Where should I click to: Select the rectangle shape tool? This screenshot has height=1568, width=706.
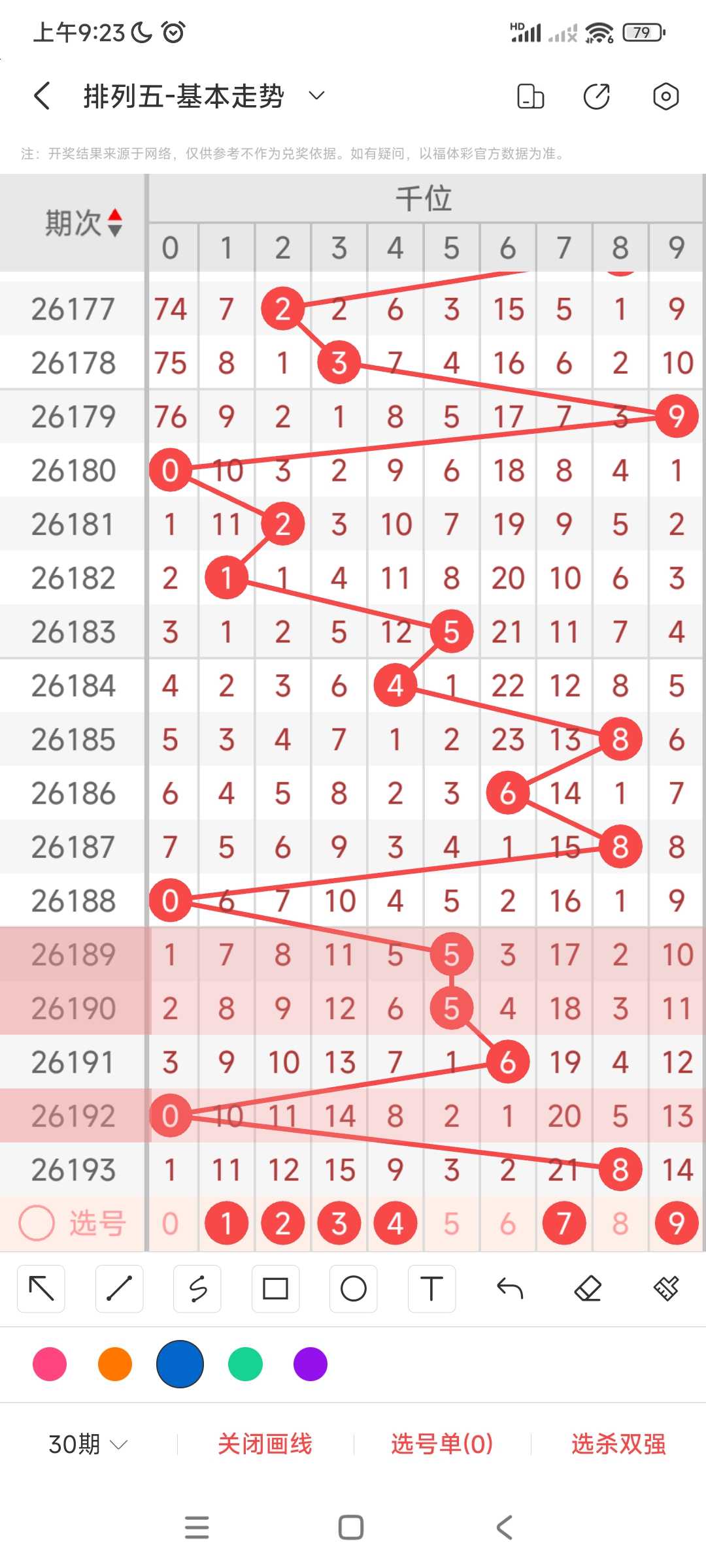pyautogui.click(x=275, y=1289)
